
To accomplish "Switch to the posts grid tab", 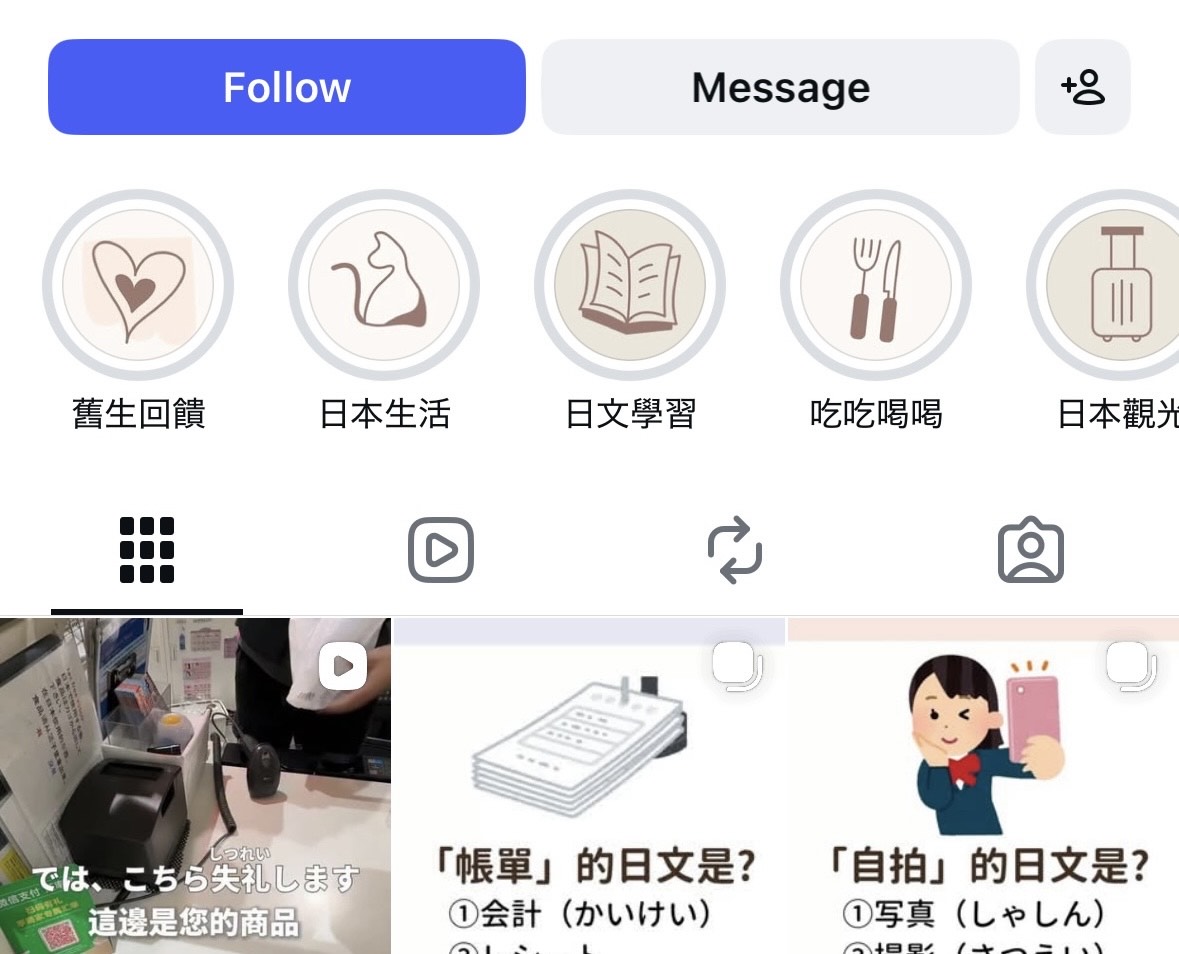I will [147, 550].
